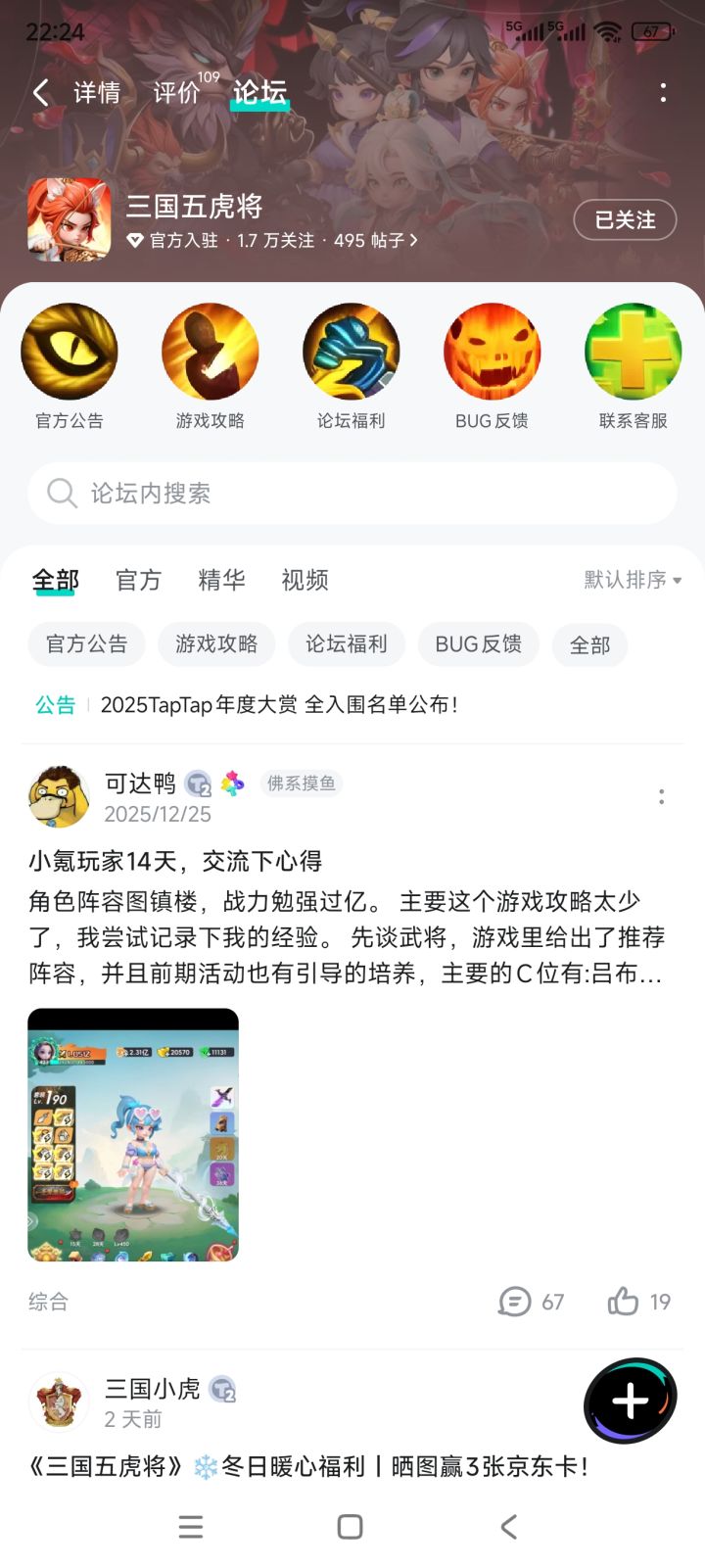Screen dimensions: 705x1568
Task: Tap the floating plus button to create post
Action: point(630,1401)
